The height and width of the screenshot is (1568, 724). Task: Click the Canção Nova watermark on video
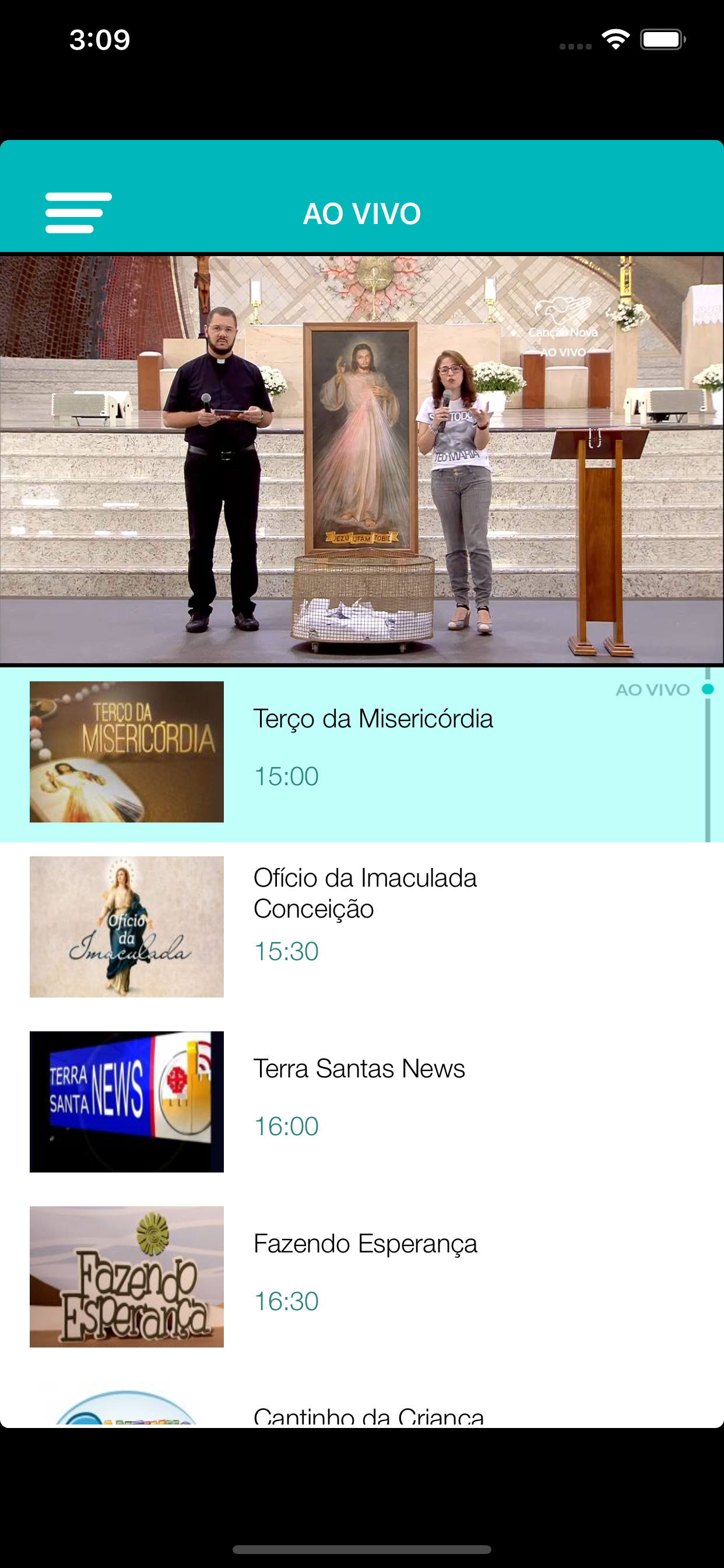(x=563, y=332)
